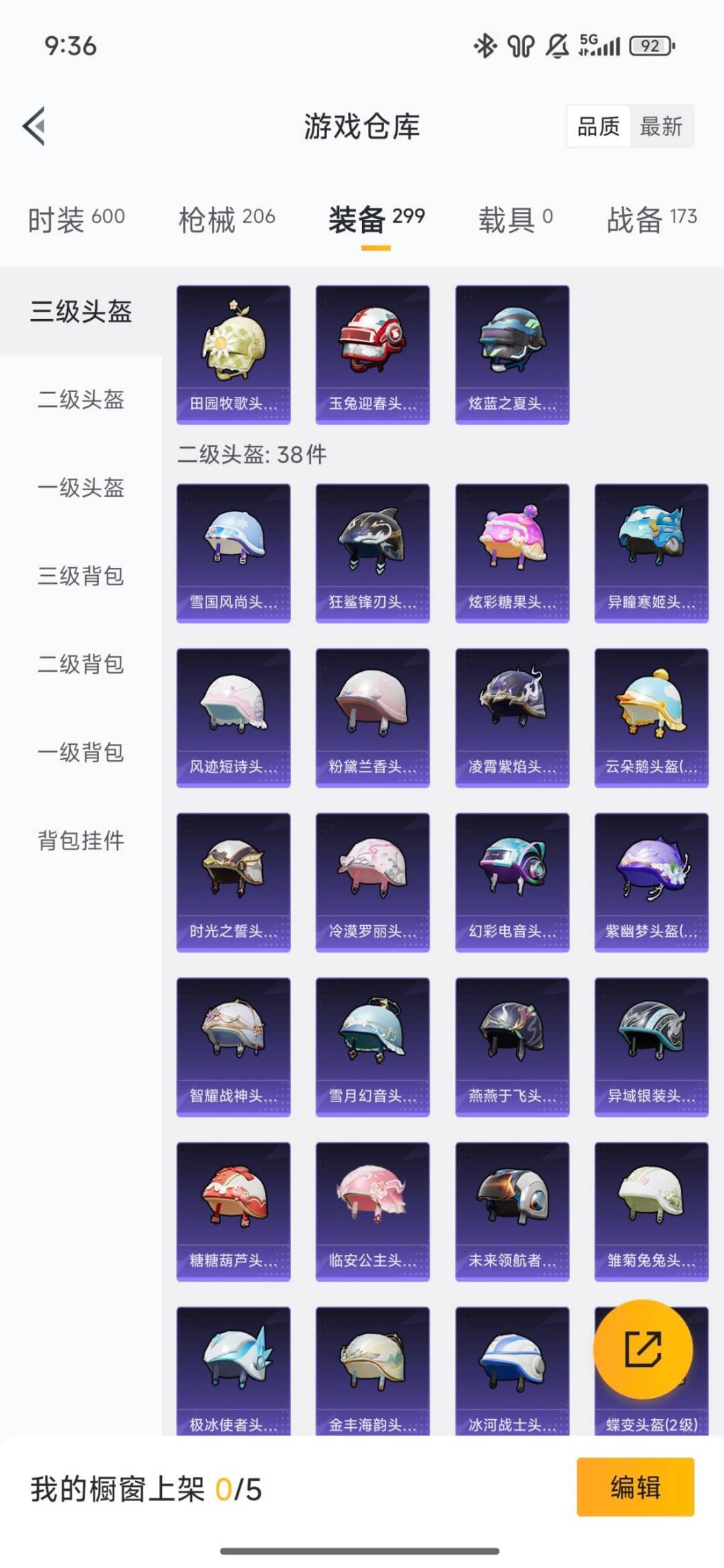
Task: Go back from 游戏仓库
Action: pos(35,126)
